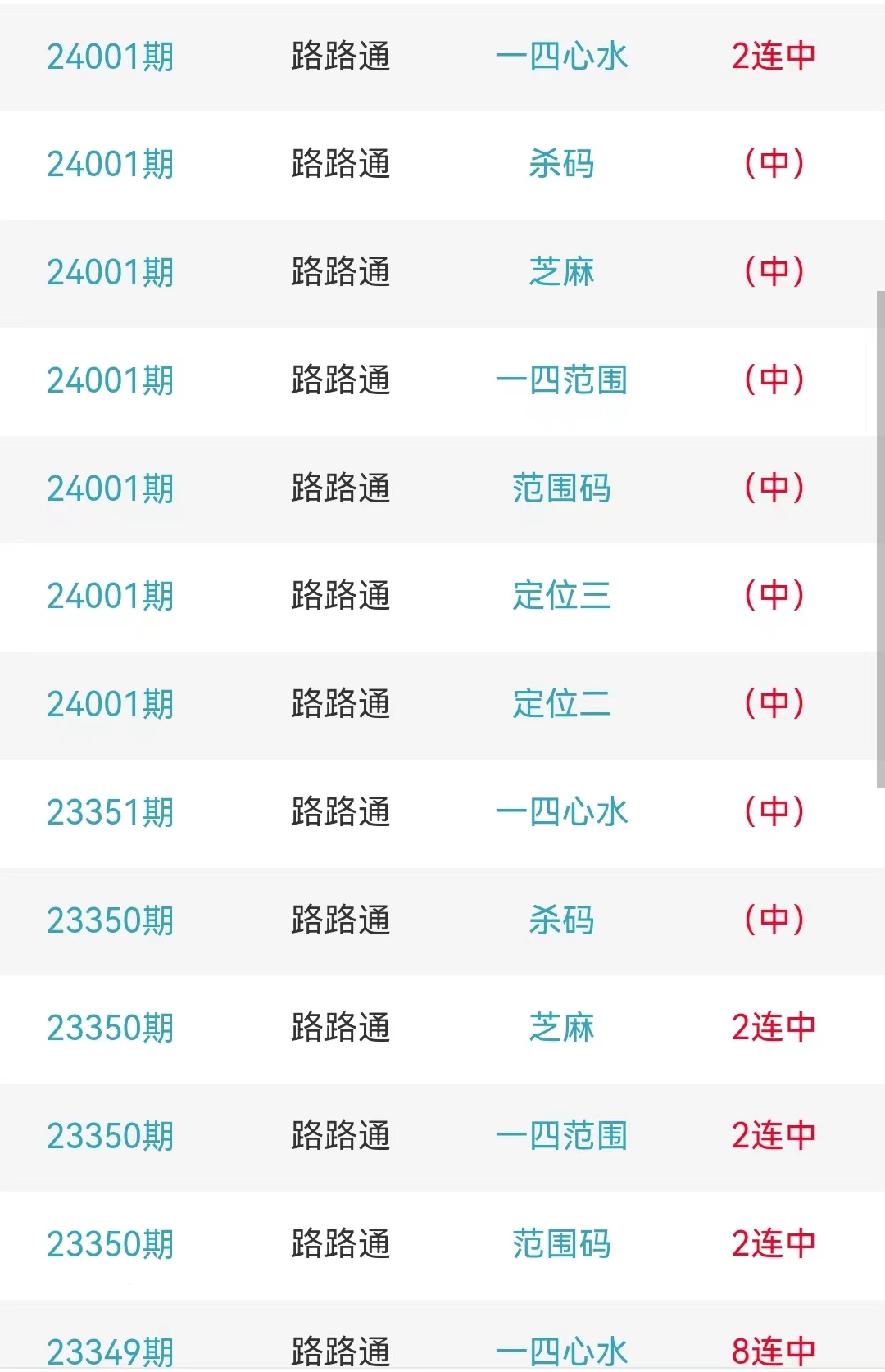
Task: Open the 24001期 定位三 row
Action: (561, 596)
